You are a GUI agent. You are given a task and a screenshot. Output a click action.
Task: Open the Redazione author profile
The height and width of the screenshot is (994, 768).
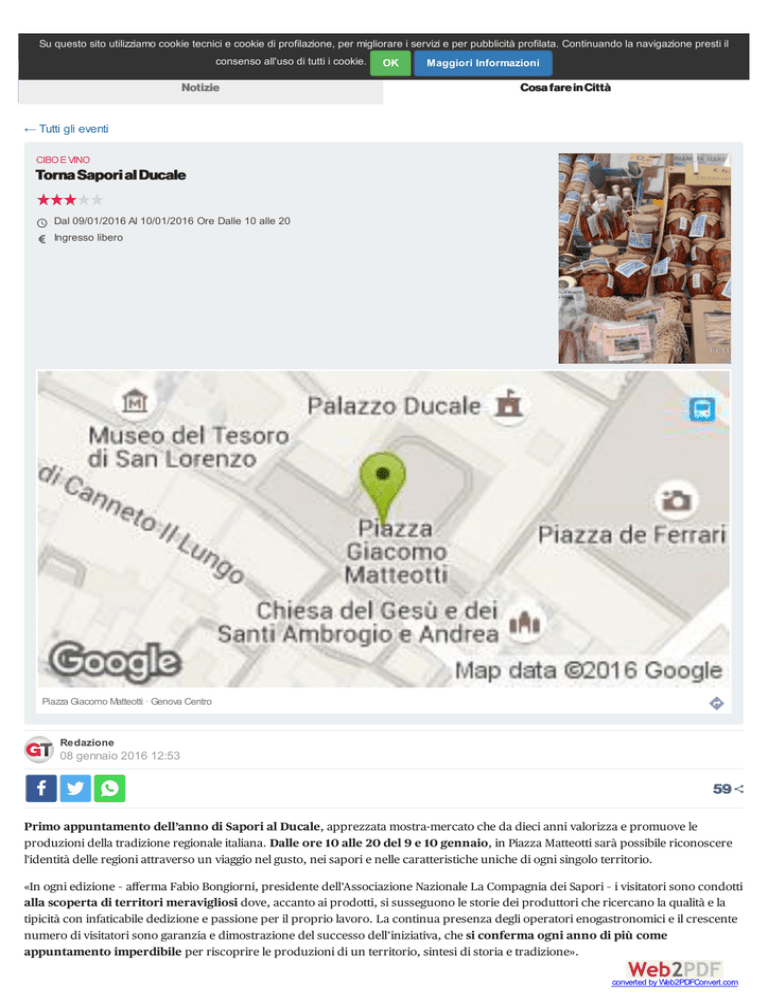pos(87,742)
